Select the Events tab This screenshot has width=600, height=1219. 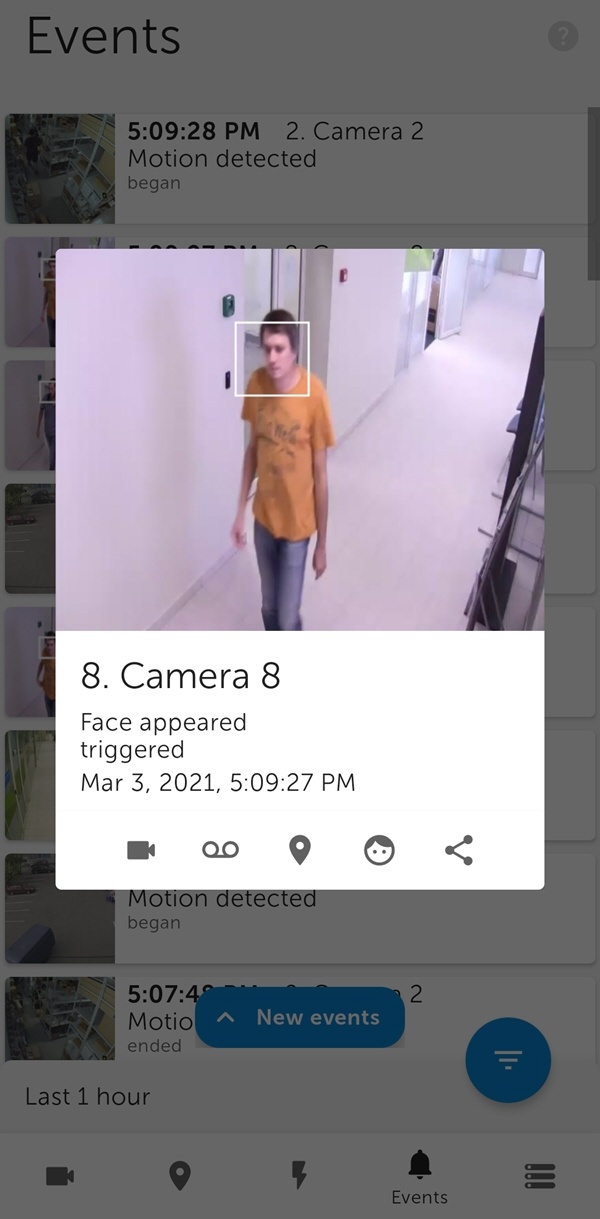click(x=419, y=1176)
